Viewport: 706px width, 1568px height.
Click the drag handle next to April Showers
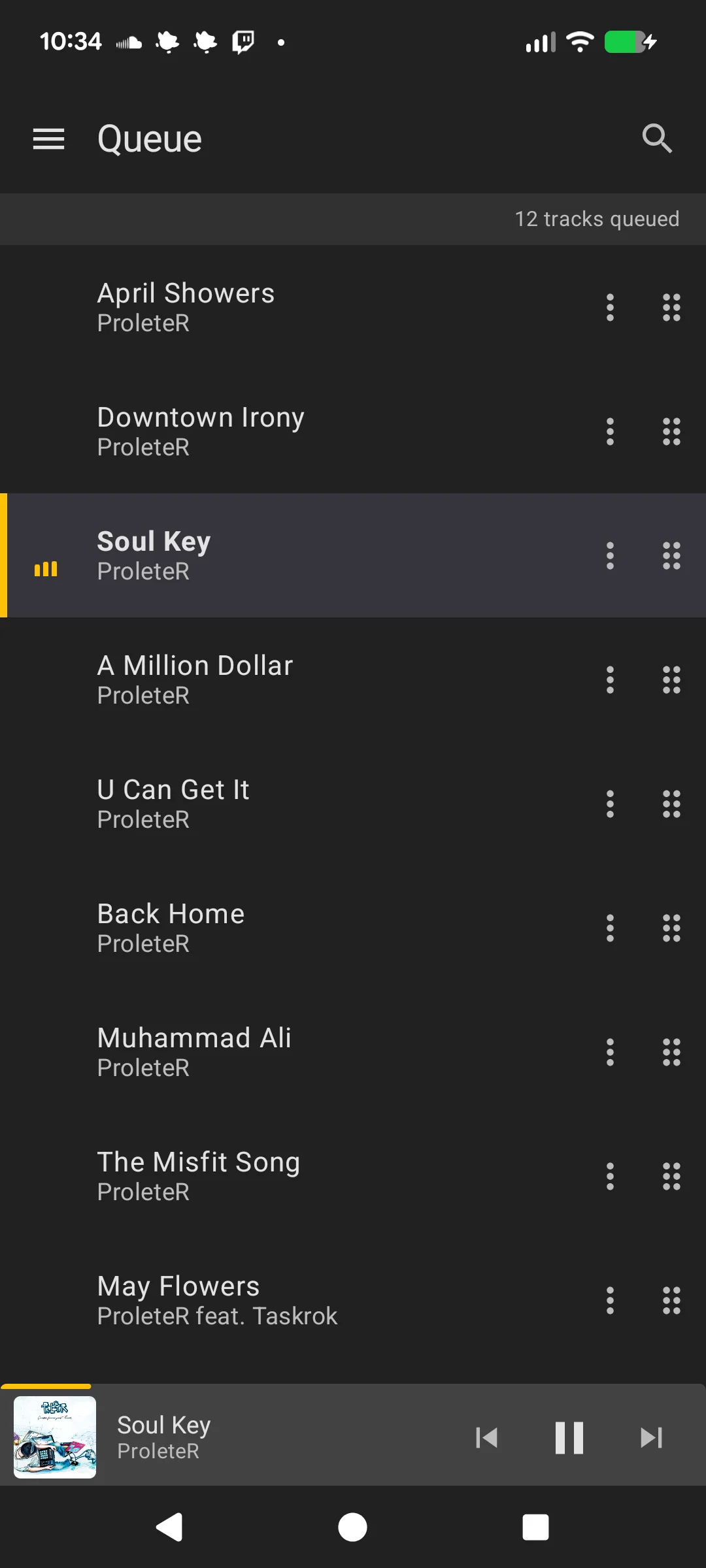tap(671, 307)
